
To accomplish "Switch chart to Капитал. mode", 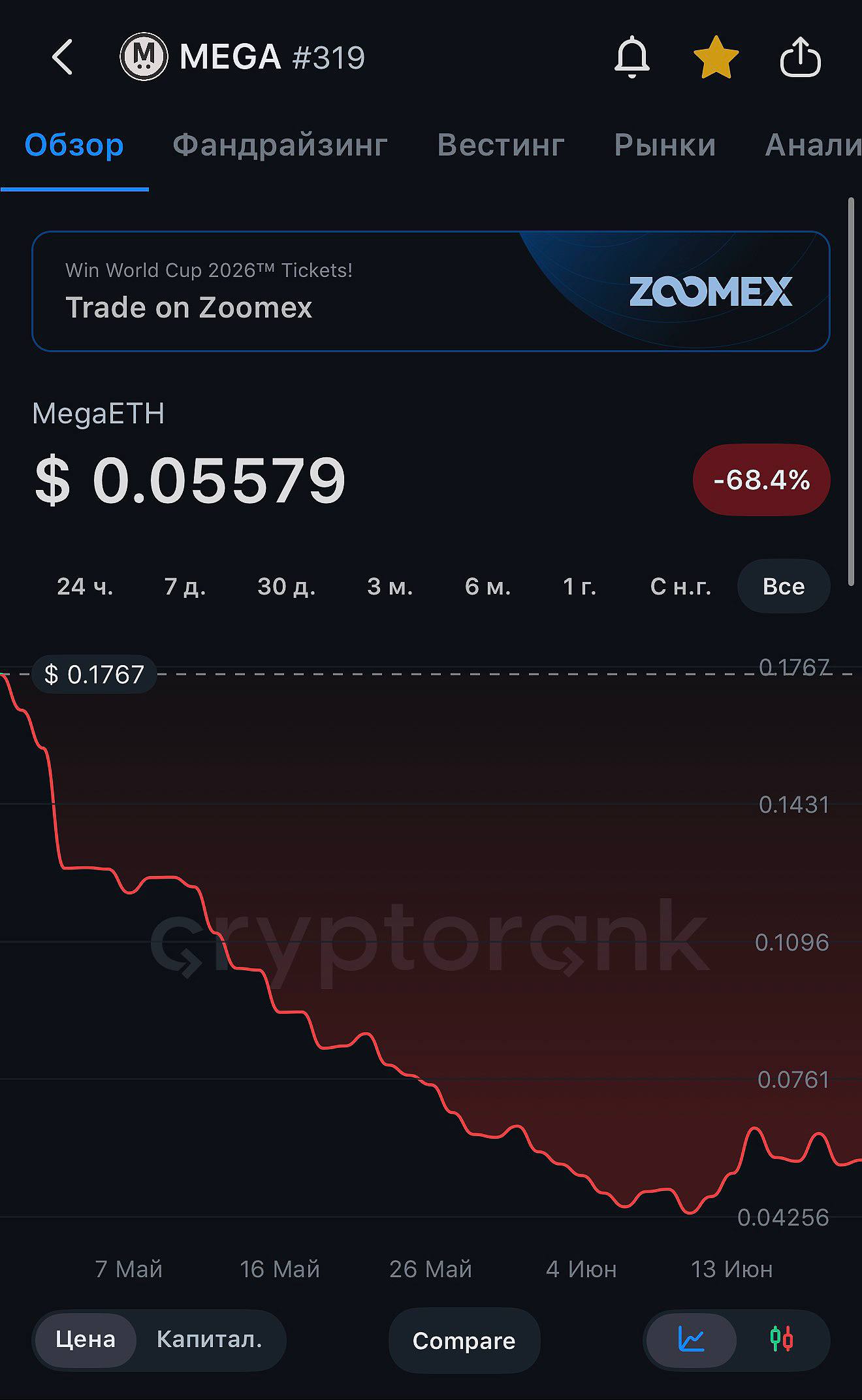I will (x=209, y=1339).
